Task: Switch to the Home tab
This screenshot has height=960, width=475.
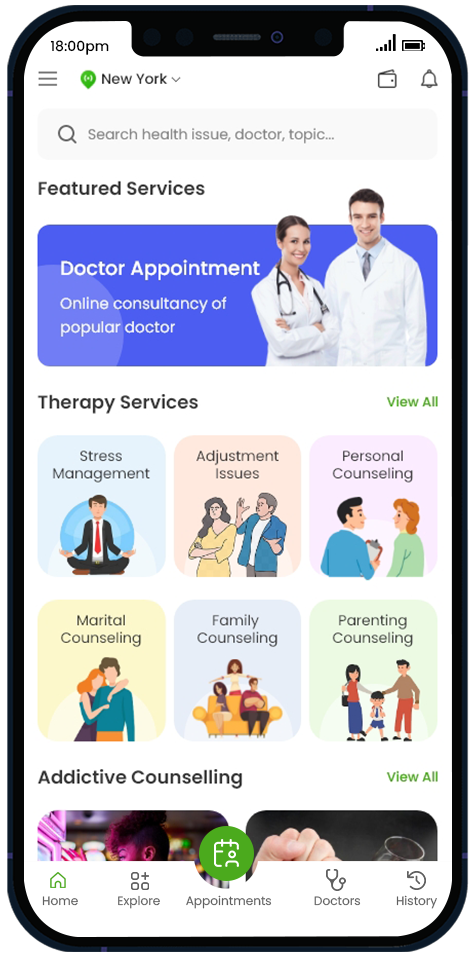Action: pos(59,889)
